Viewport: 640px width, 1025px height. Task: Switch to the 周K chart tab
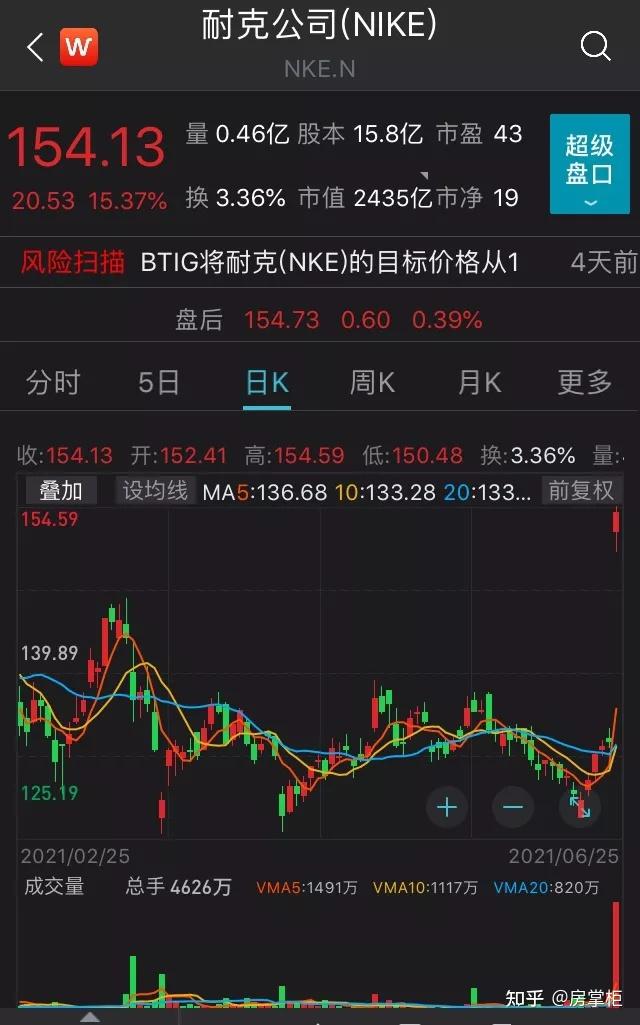coord(372,382)
